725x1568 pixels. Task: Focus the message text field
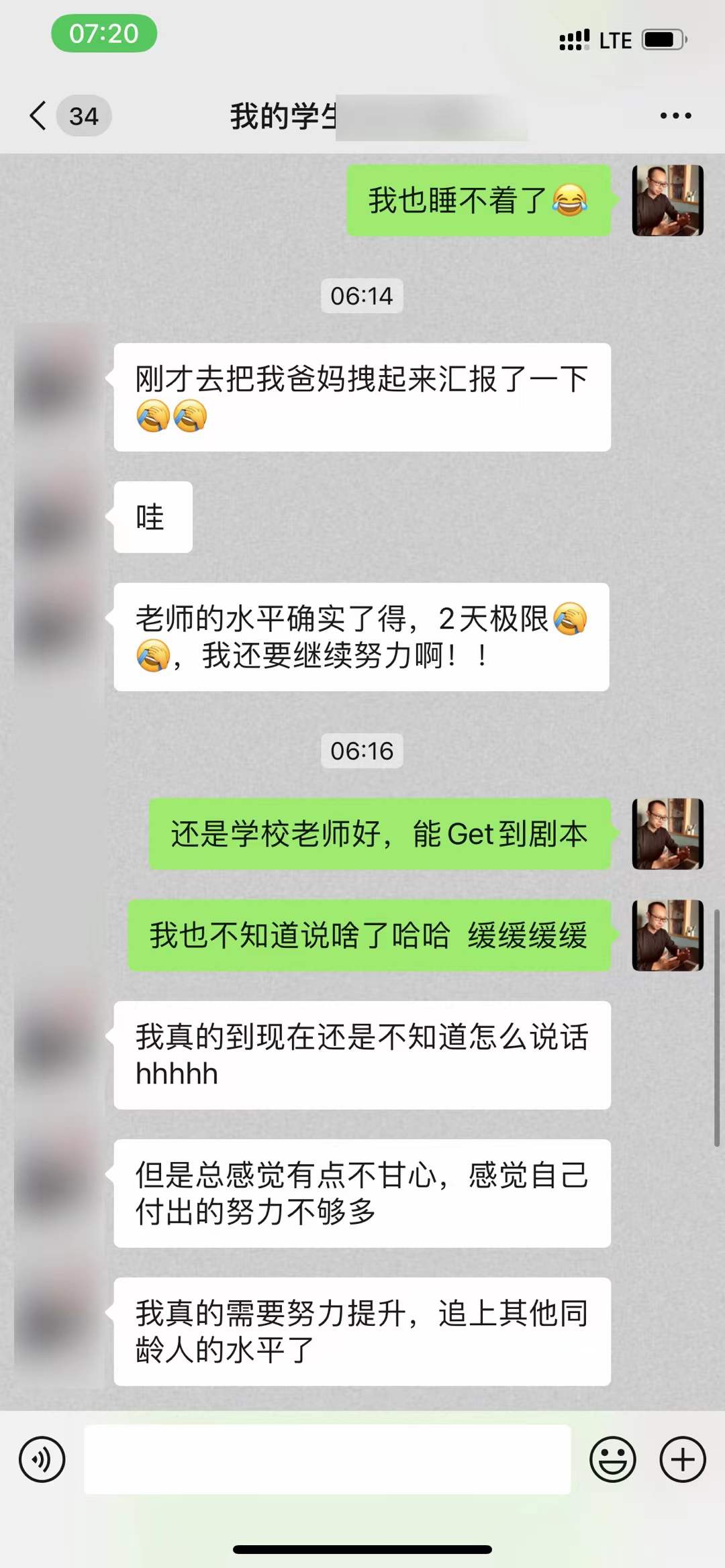[x=328, y=1459]
